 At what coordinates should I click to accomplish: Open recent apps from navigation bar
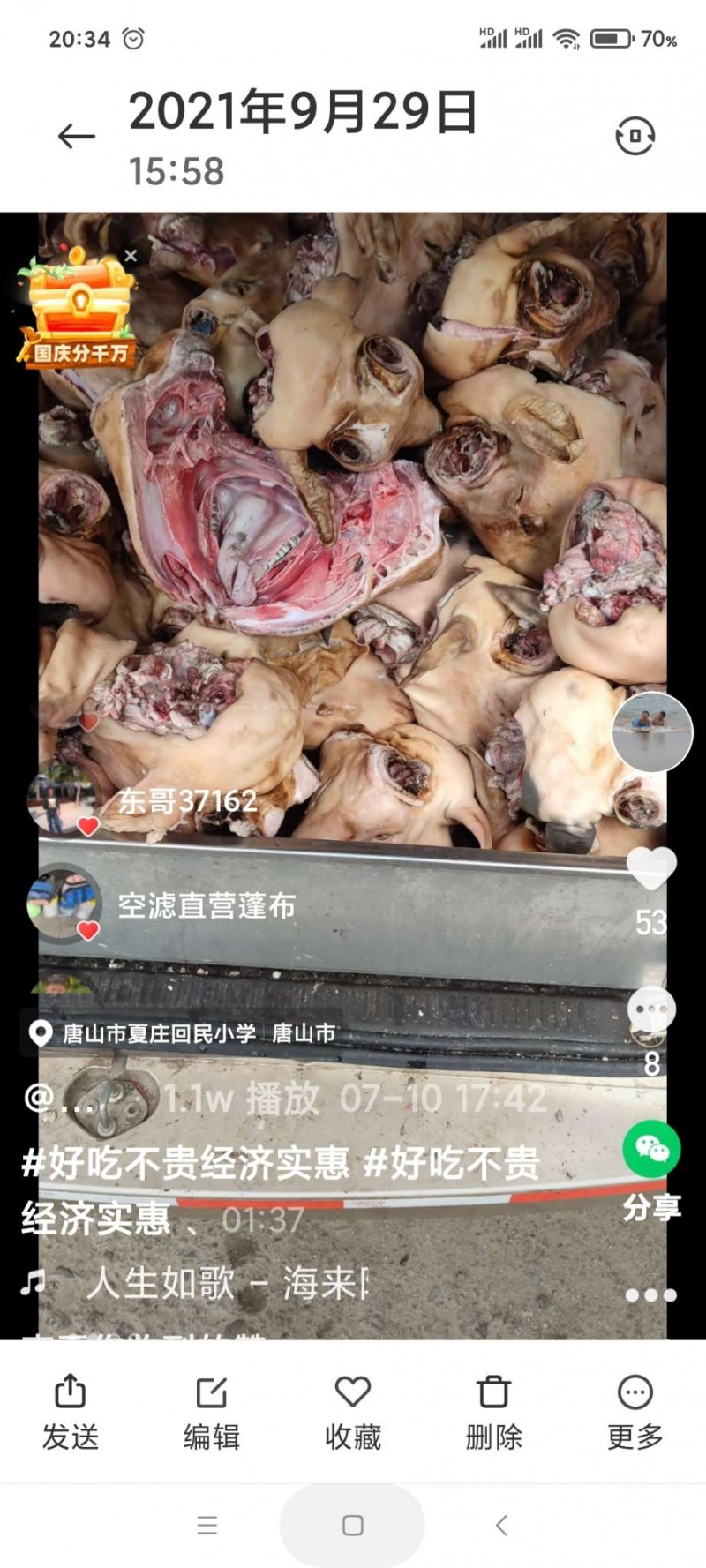(x=207, y=1526)
